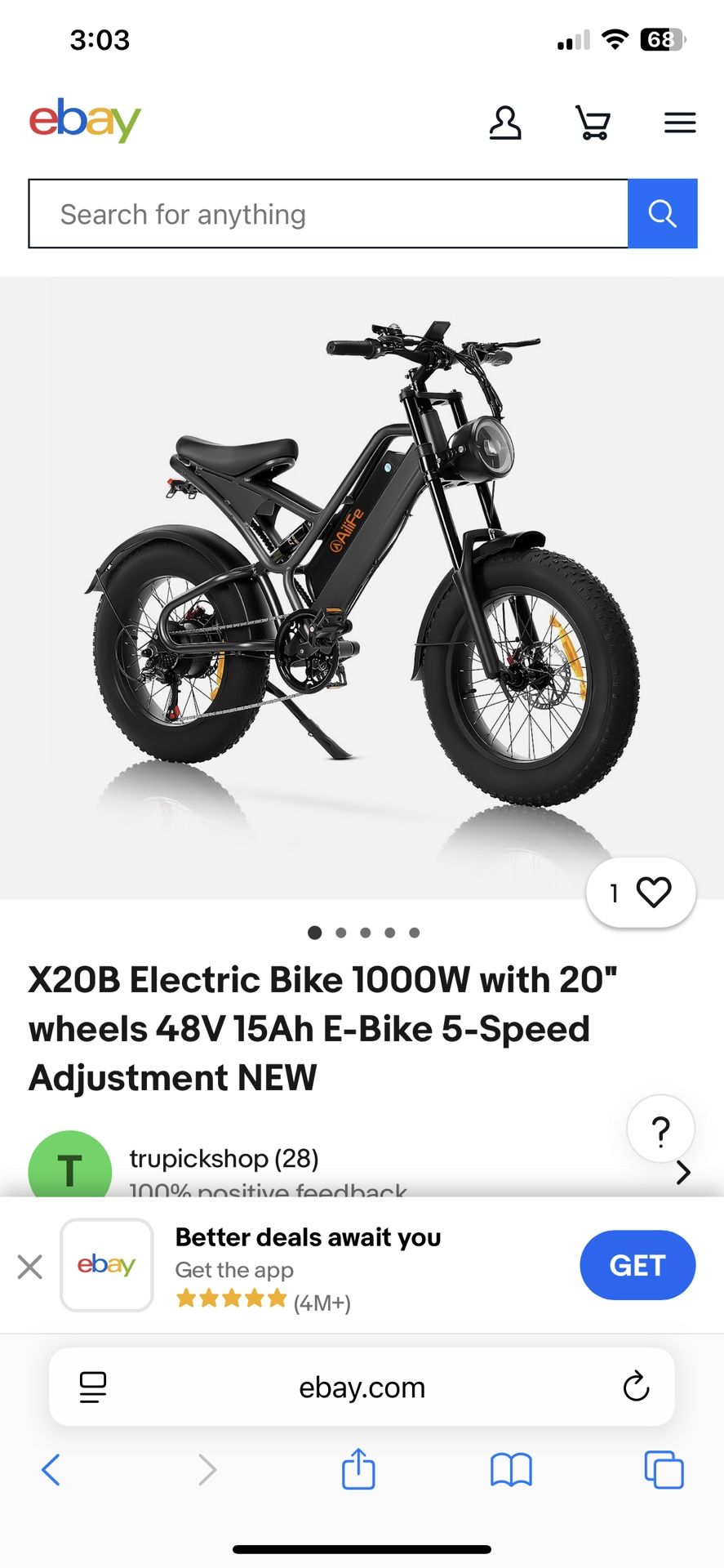This screenshot has height=1568, width=724.
Task: Tap the ebay.com address bar
Action: click(x=362, y=1388)
